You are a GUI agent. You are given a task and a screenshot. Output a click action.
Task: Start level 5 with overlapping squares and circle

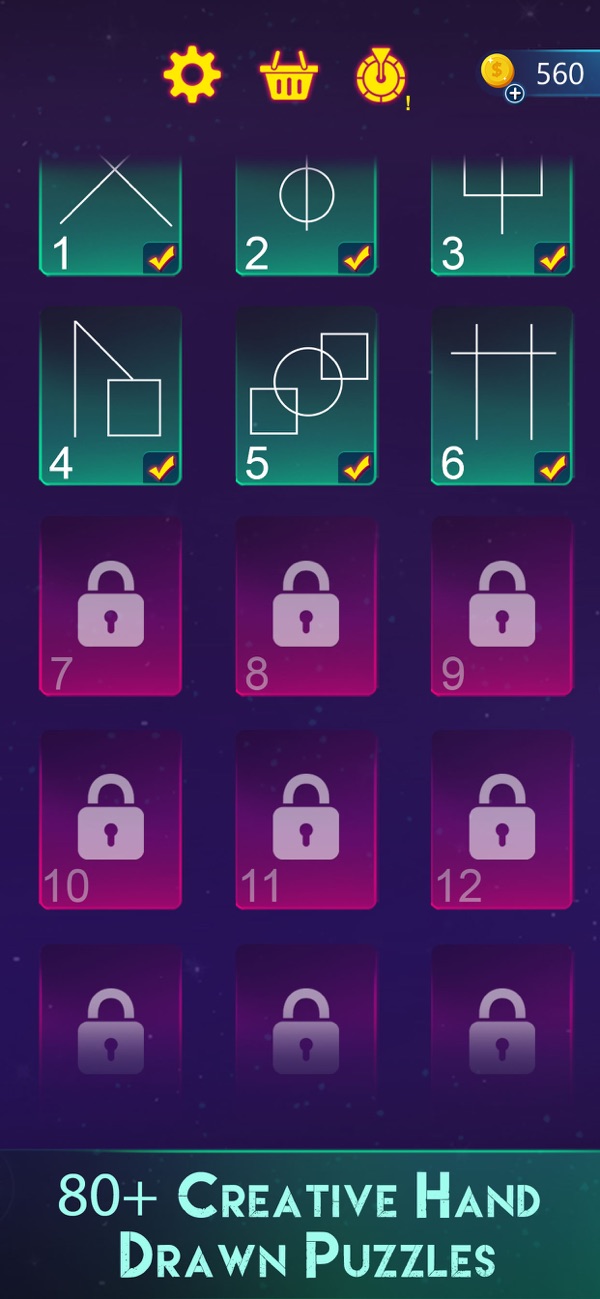306,395
